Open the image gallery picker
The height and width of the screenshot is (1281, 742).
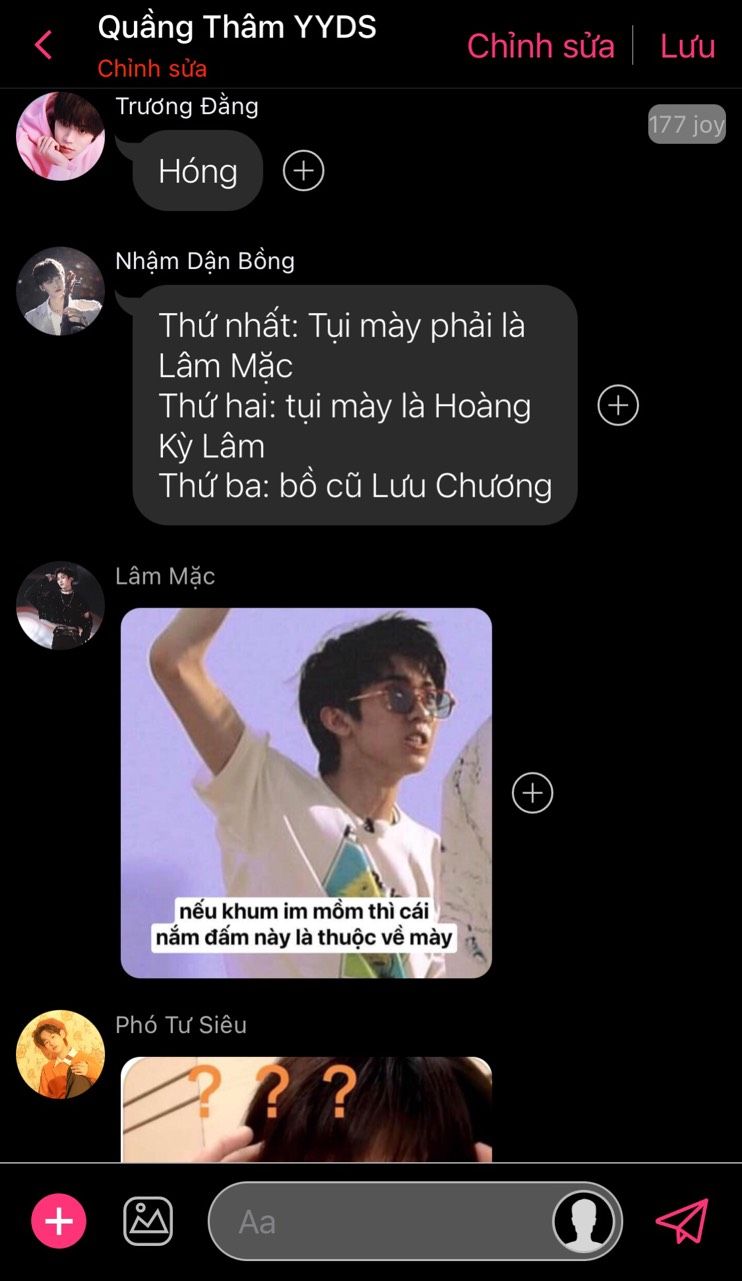(148, 1221)
